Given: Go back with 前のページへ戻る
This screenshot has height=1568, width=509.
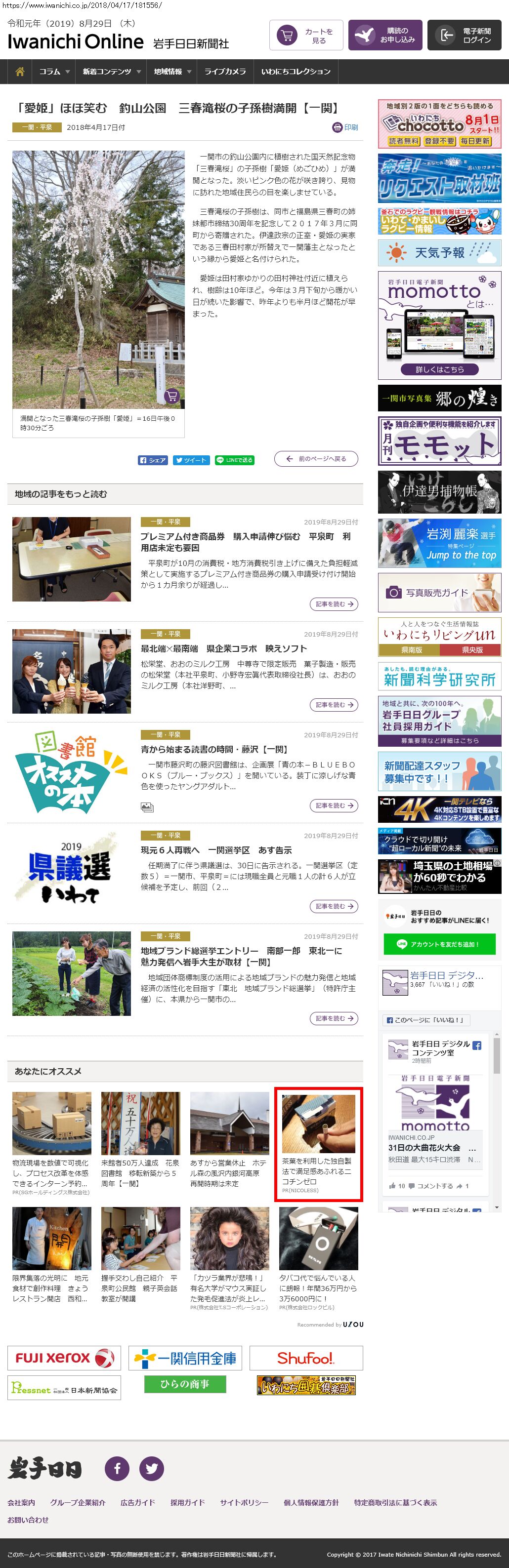Looking at the screenshot, I should coord(316,459).
